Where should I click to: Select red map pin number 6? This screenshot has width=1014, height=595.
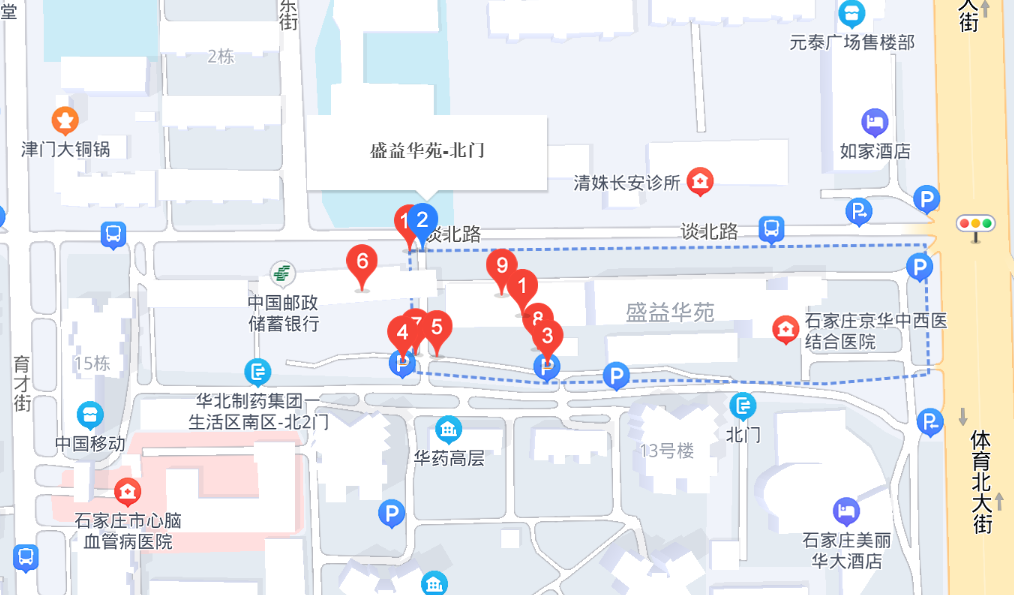coord(362,263)
